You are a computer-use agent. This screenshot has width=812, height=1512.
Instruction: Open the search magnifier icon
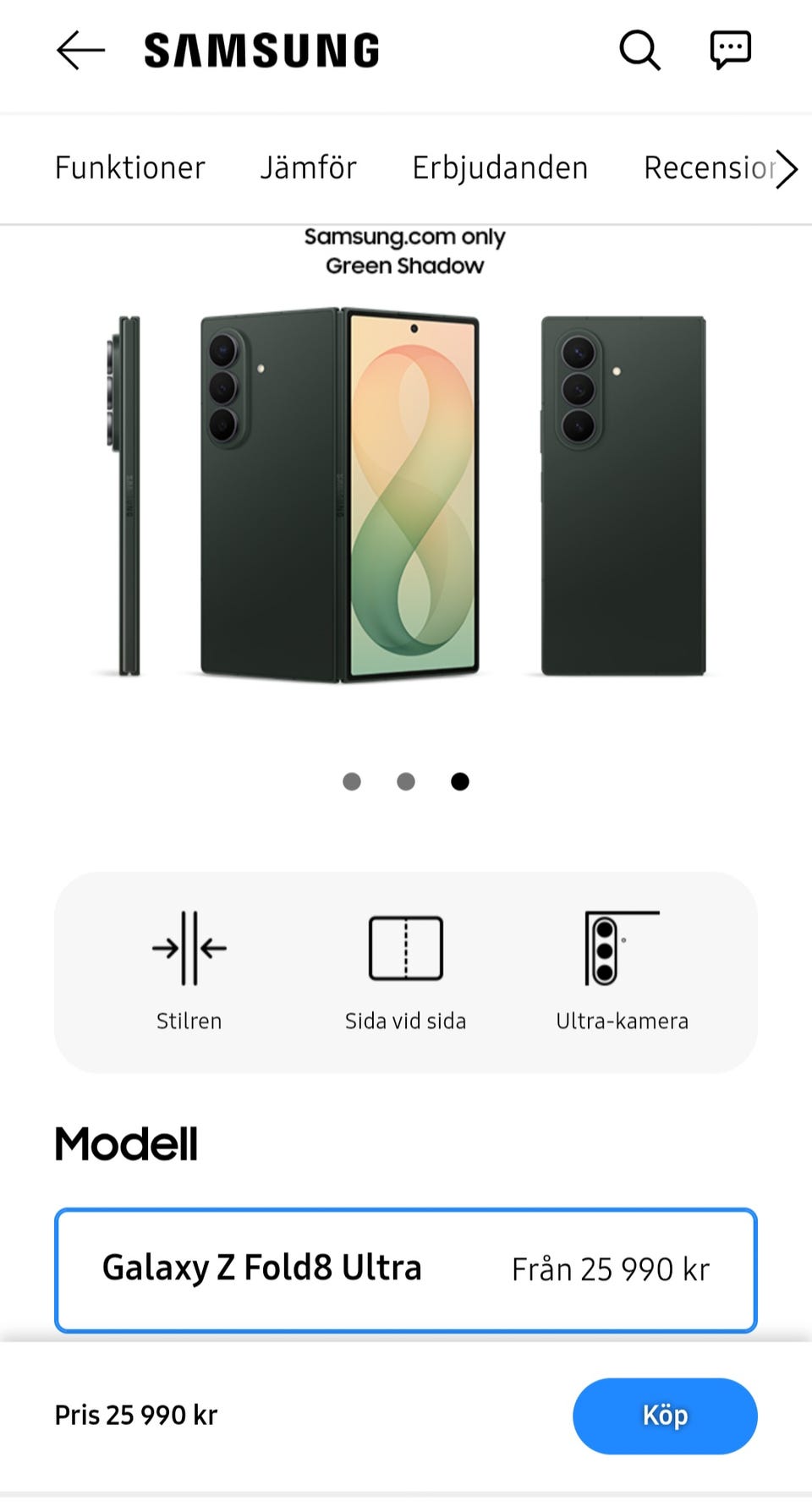[639, 51]
